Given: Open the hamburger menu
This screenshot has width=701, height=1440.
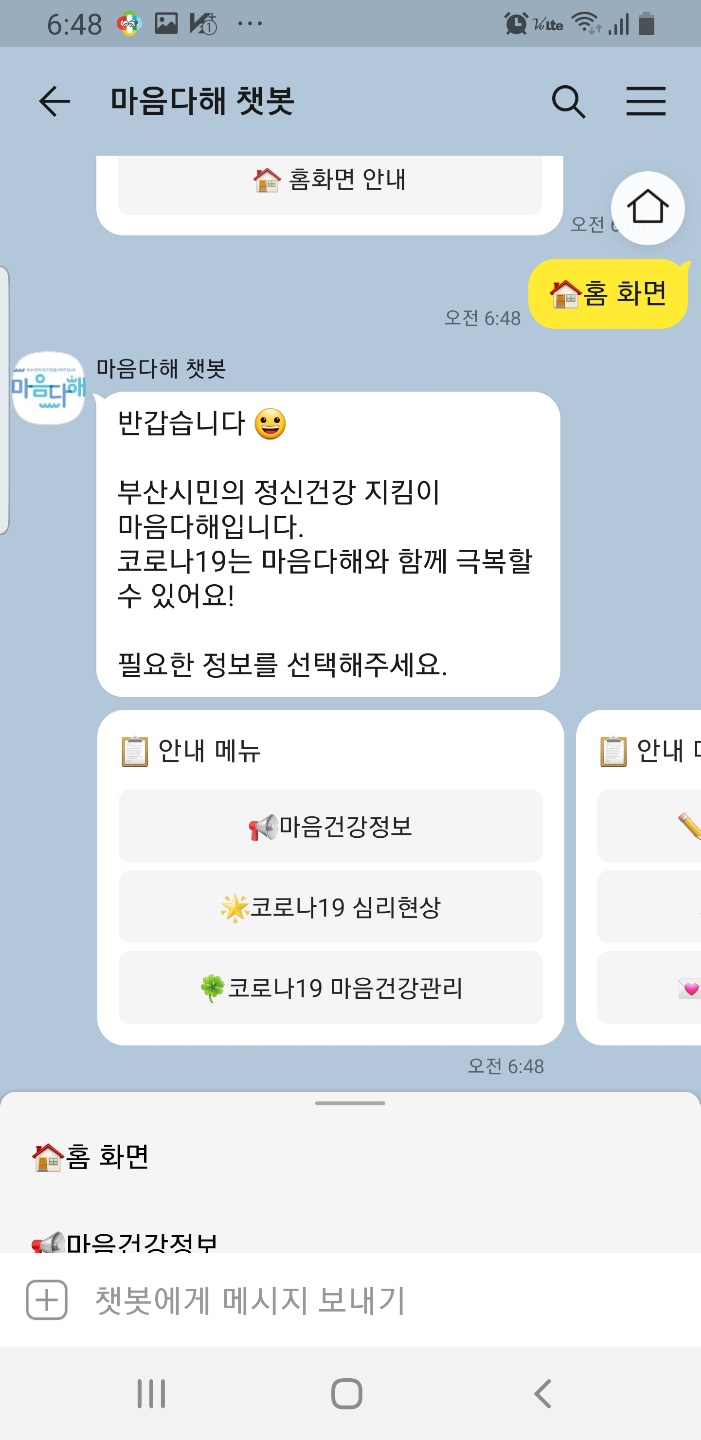Looking at the screenshot, I should (646, 101).
